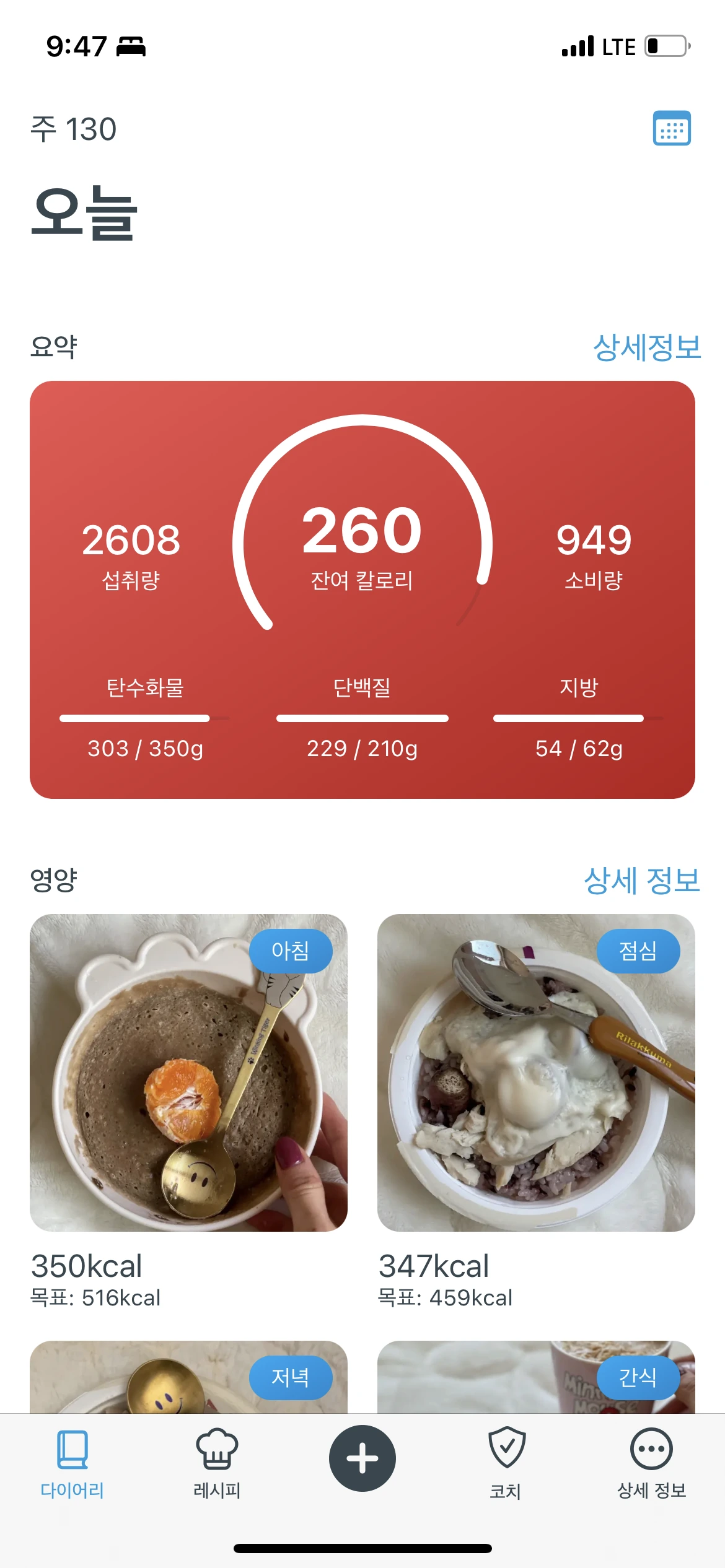Image resolution: width=725 pixels, height=1568 pixels.
Task: Open 상세정보 link next to 요약
Action: point(646,347)
